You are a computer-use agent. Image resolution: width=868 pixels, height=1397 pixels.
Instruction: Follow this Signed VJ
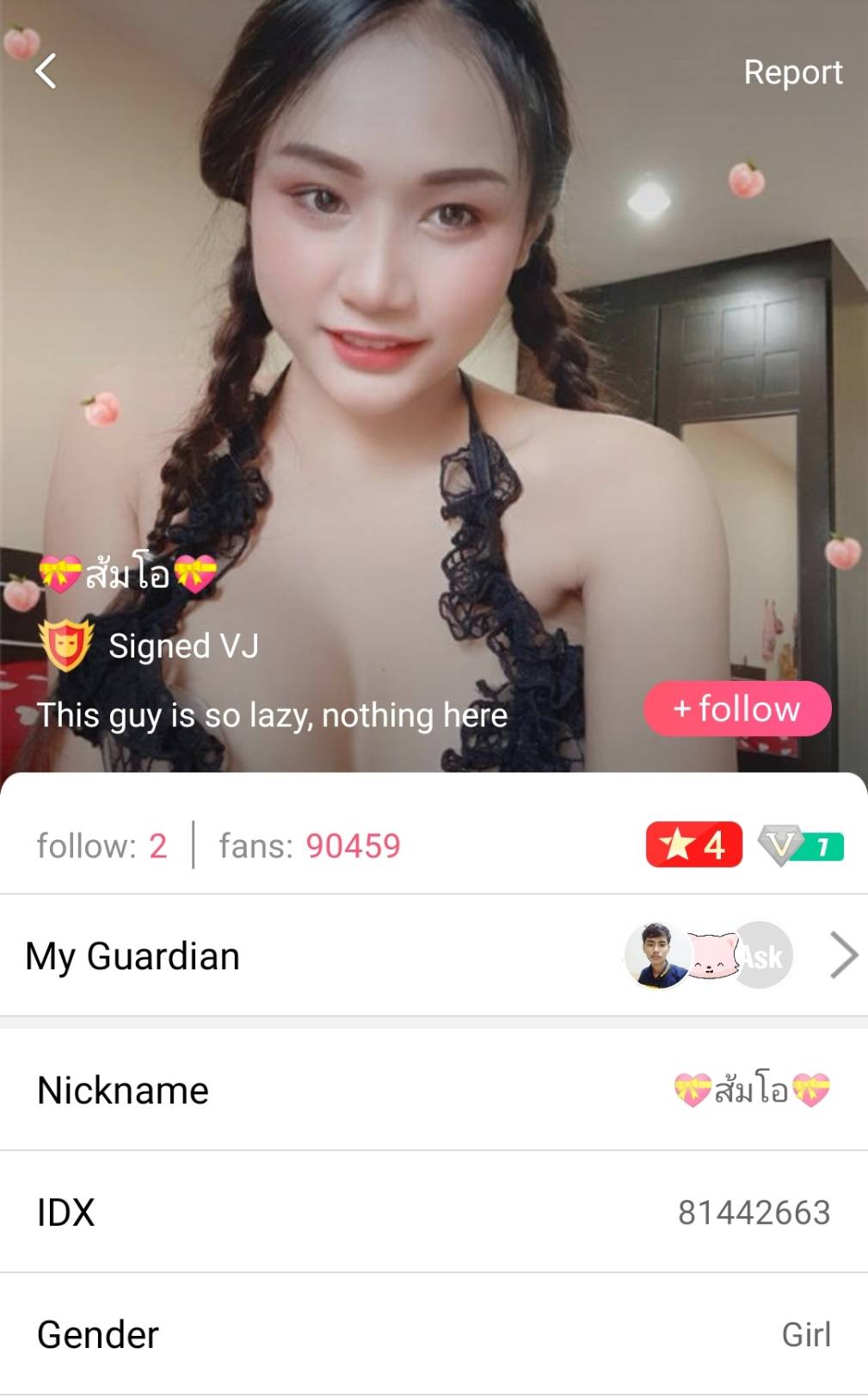tap(737, 709)
